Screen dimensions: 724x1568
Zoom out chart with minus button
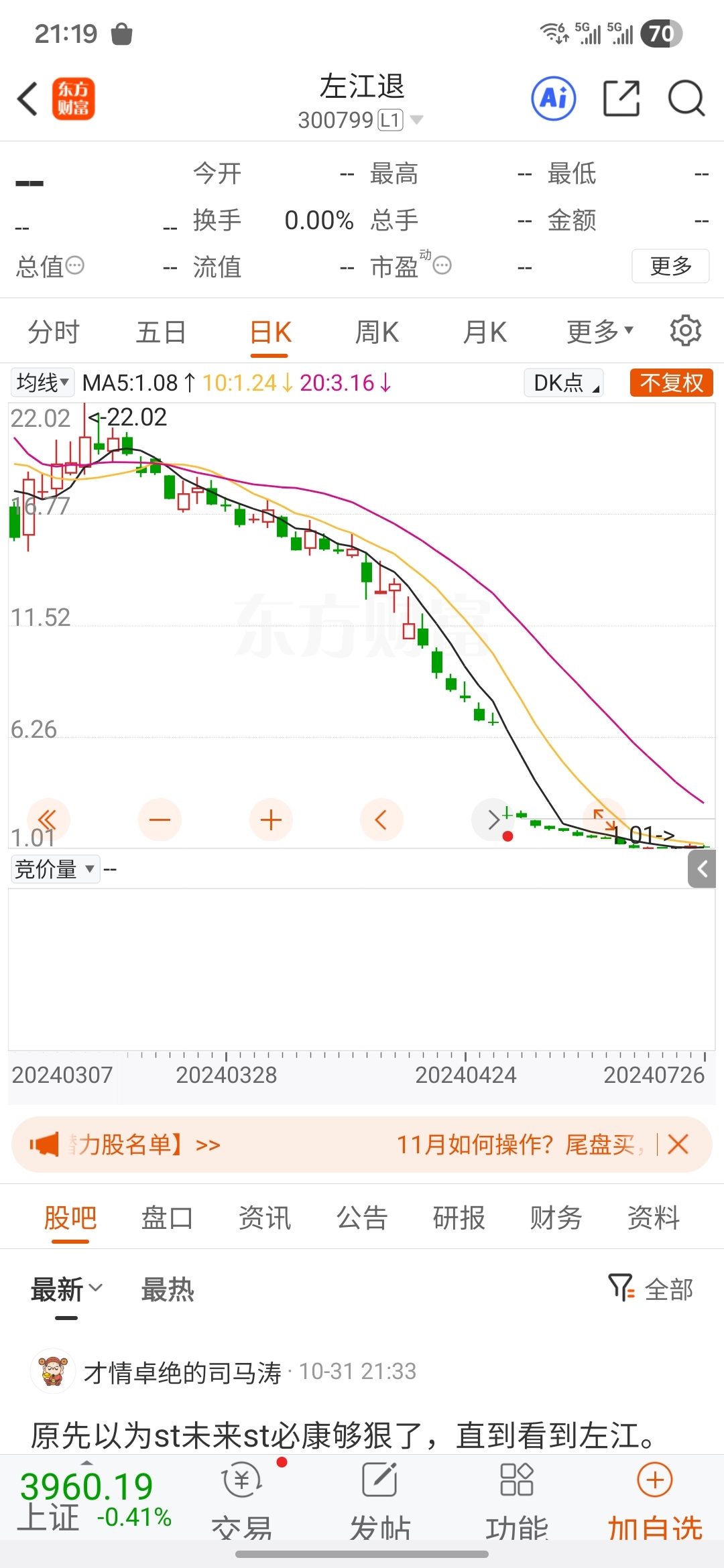[x=160, y=820]
